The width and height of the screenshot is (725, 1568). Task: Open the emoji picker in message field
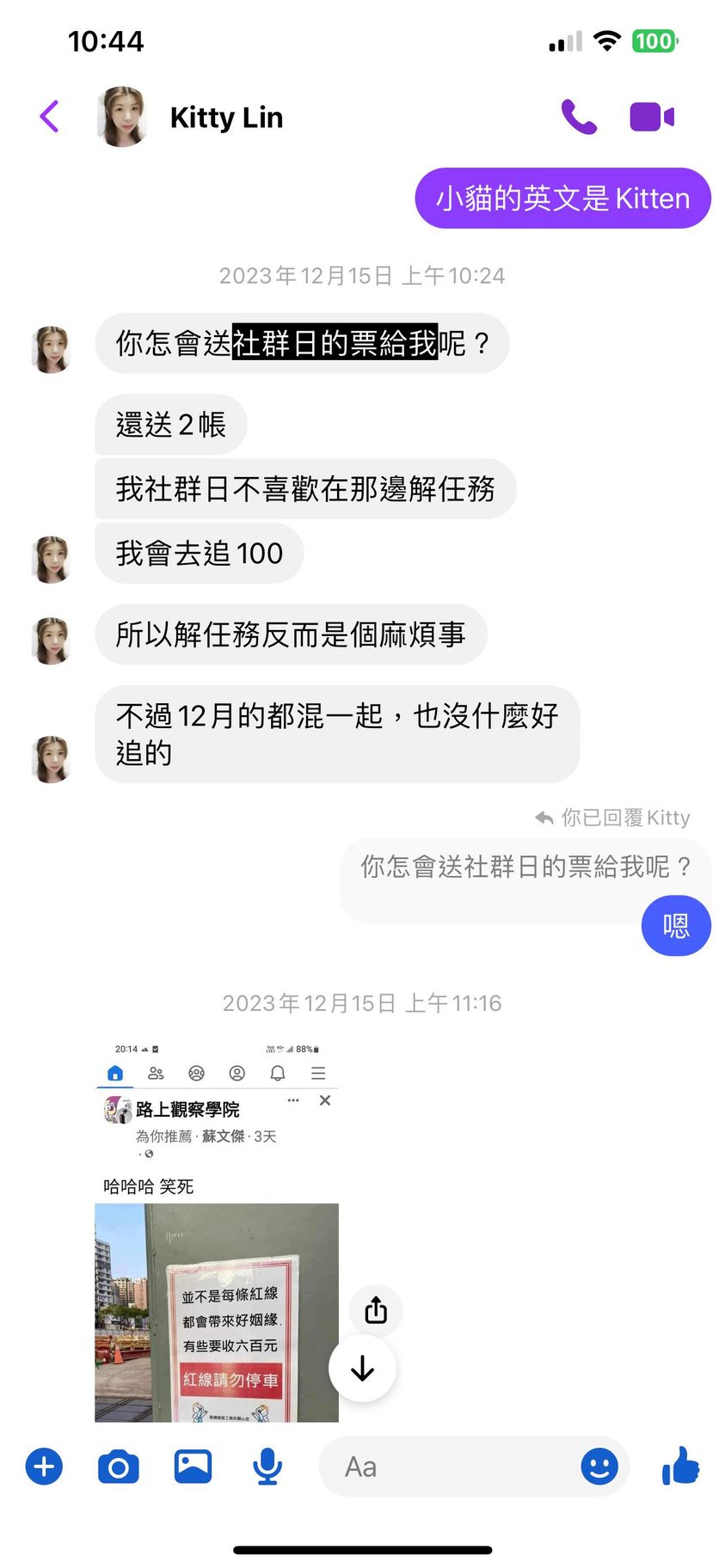pos(599,1466)
